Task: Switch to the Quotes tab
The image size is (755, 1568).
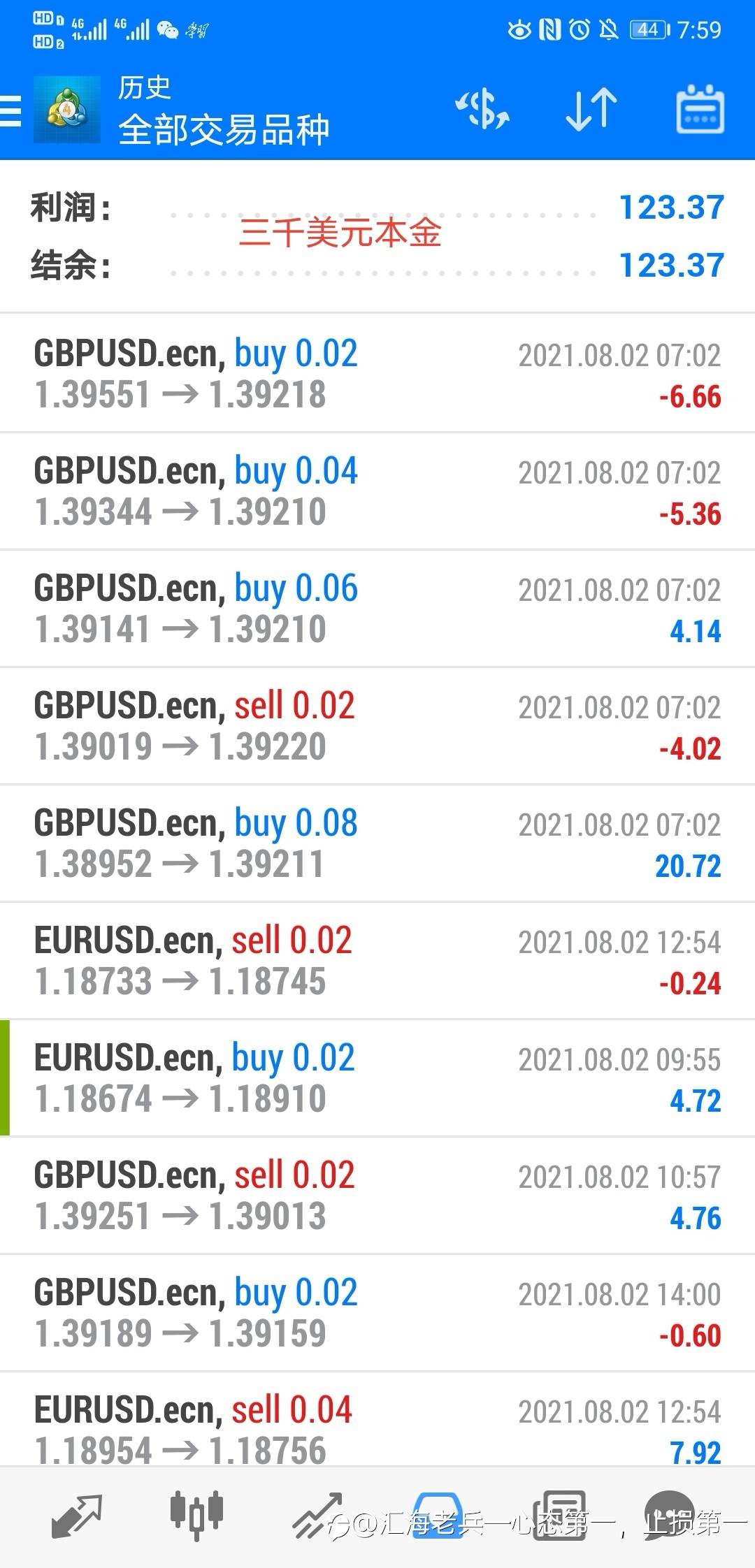Action: (x=77, y=1516)
